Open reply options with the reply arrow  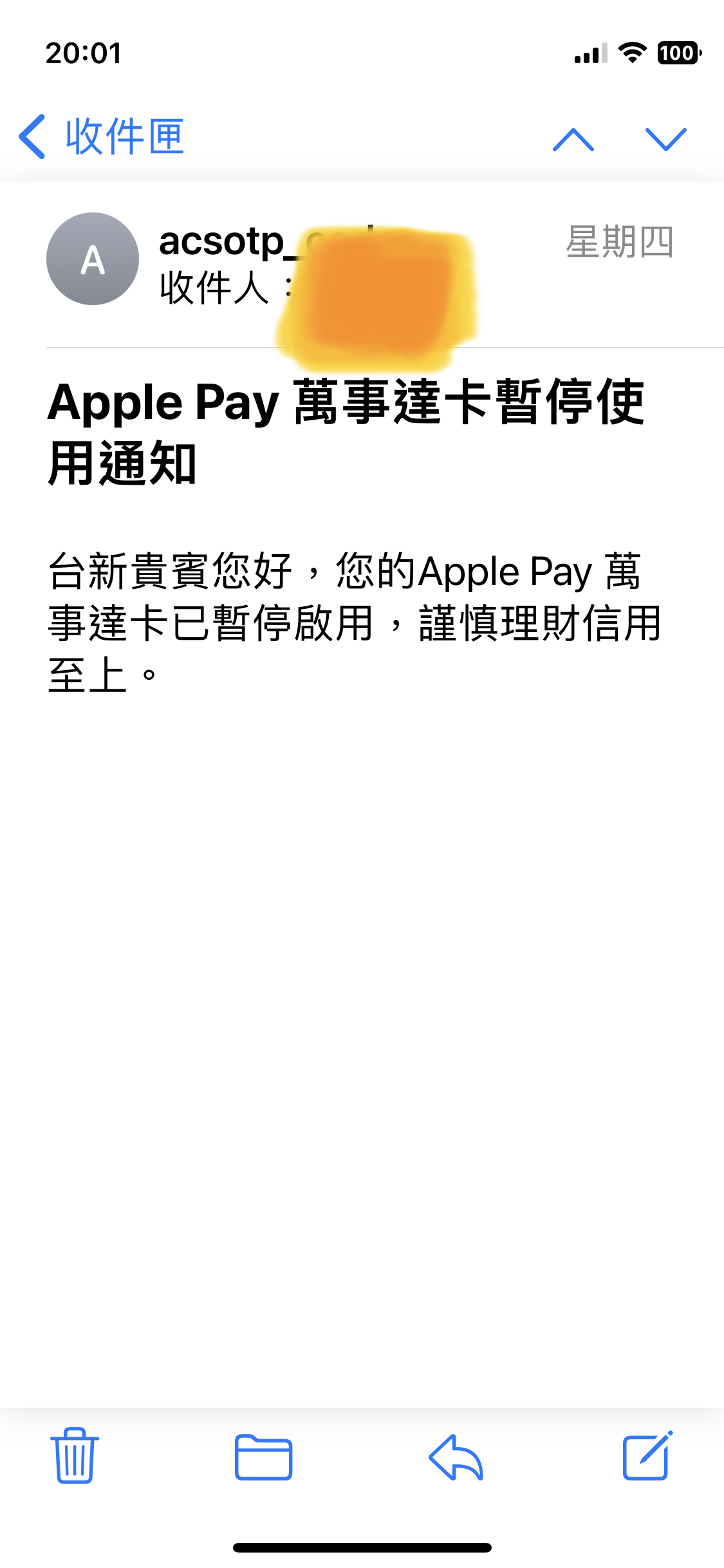[456, 1457]
